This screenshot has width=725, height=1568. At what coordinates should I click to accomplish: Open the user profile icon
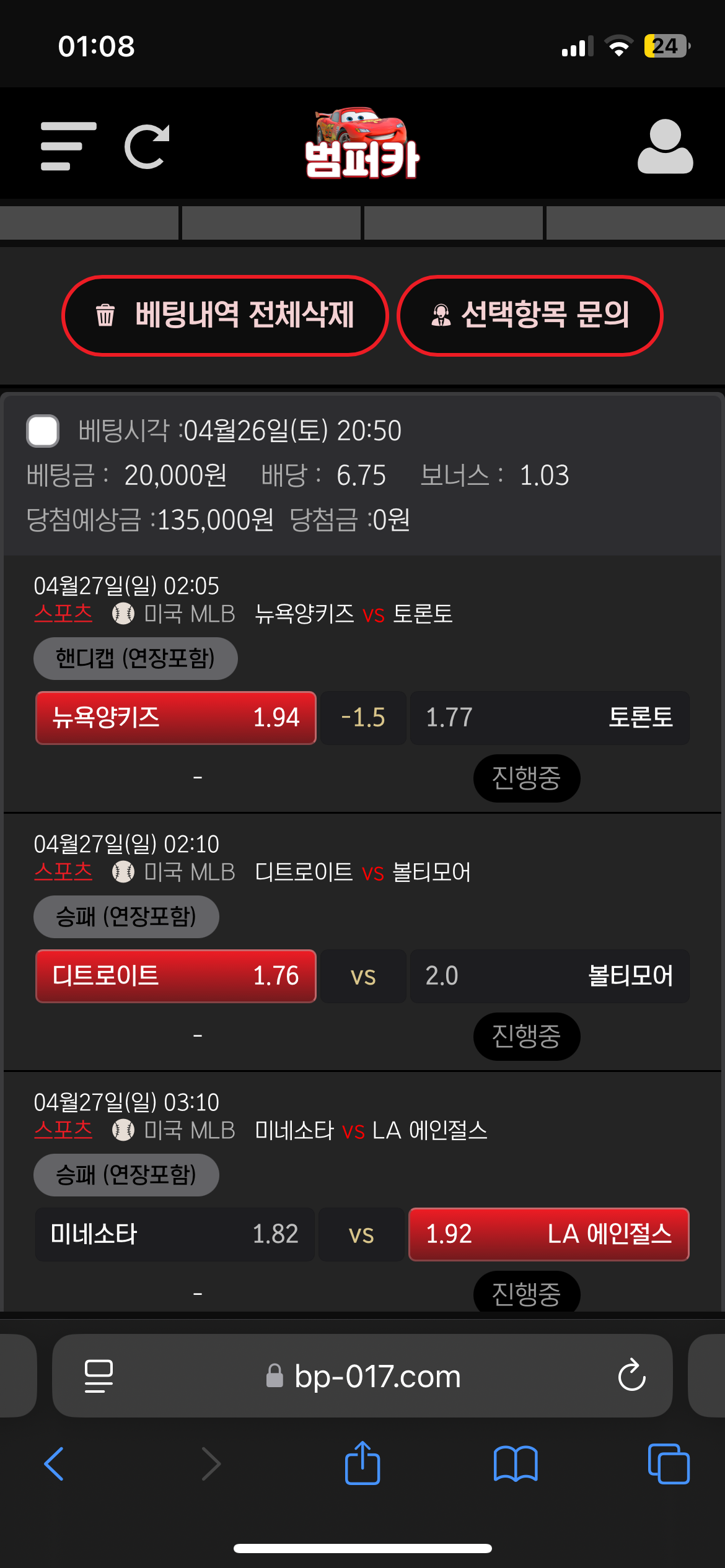tap(665, 146)
